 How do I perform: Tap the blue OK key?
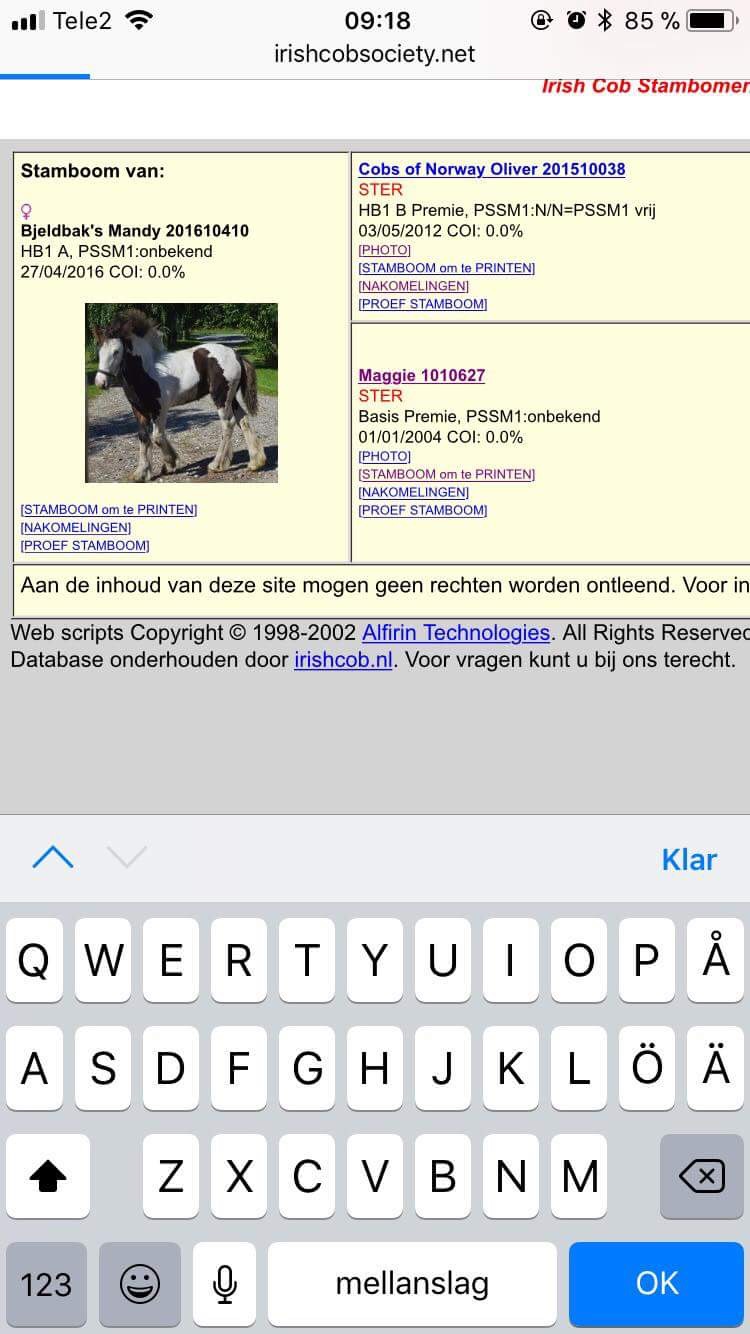coord(657,1283)
